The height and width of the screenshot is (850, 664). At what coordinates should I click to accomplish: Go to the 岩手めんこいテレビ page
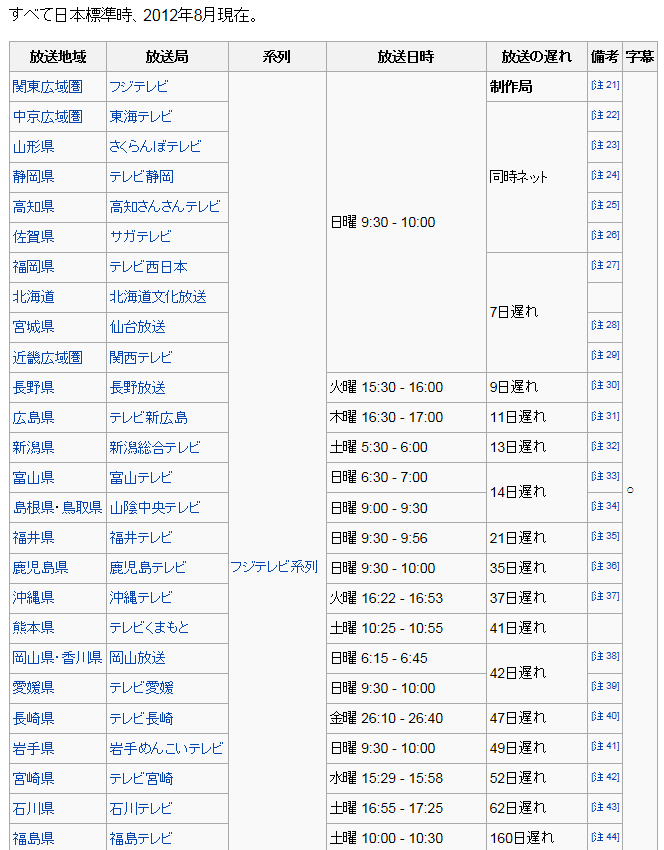point(166,748)
